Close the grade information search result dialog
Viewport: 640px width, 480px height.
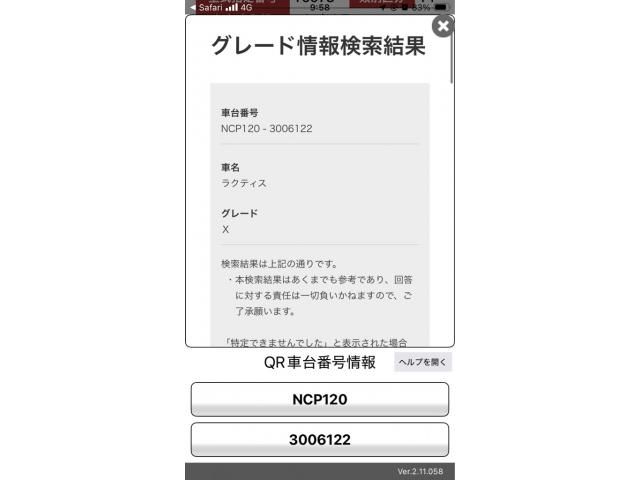click(442, 26)
